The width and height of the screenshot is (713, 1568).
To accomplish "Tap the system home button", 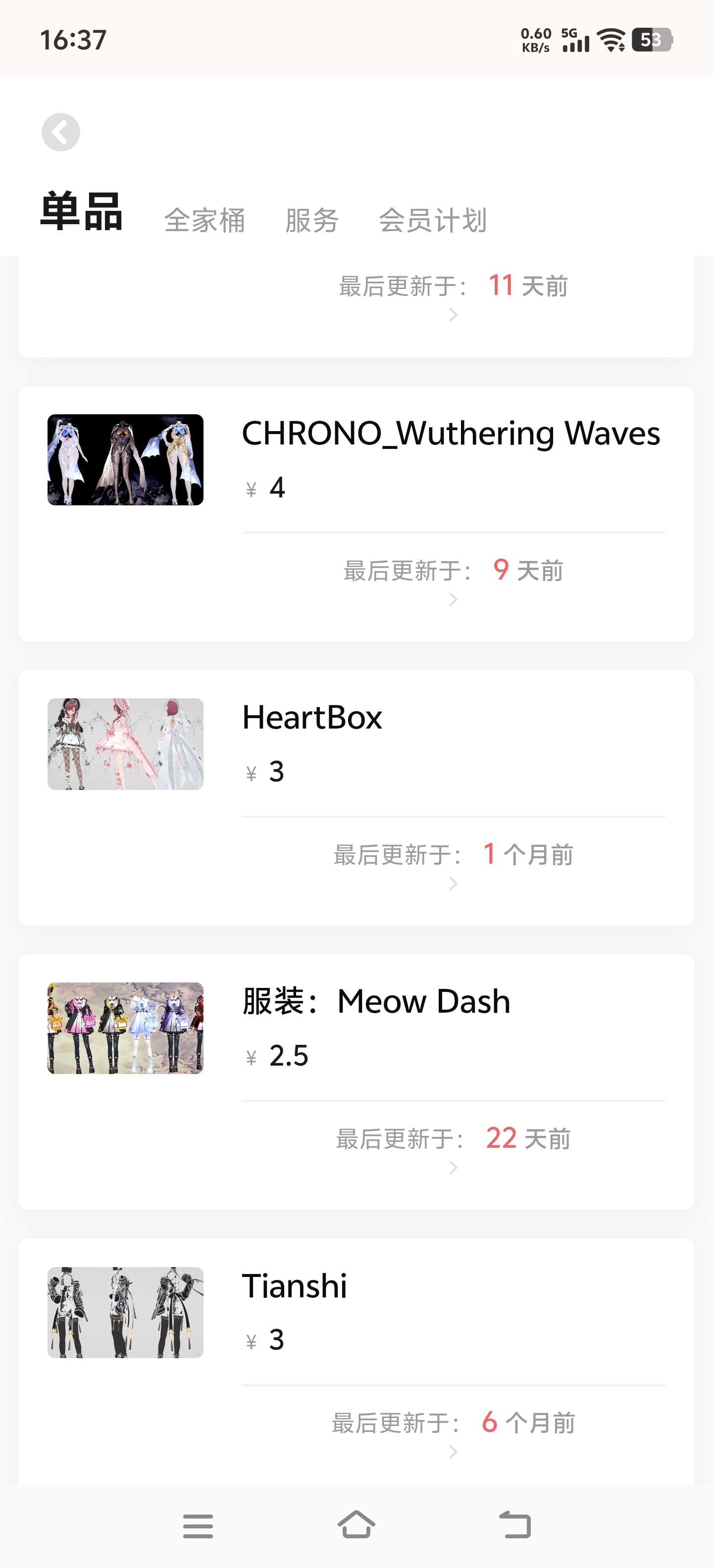I will coord(356,1525).
